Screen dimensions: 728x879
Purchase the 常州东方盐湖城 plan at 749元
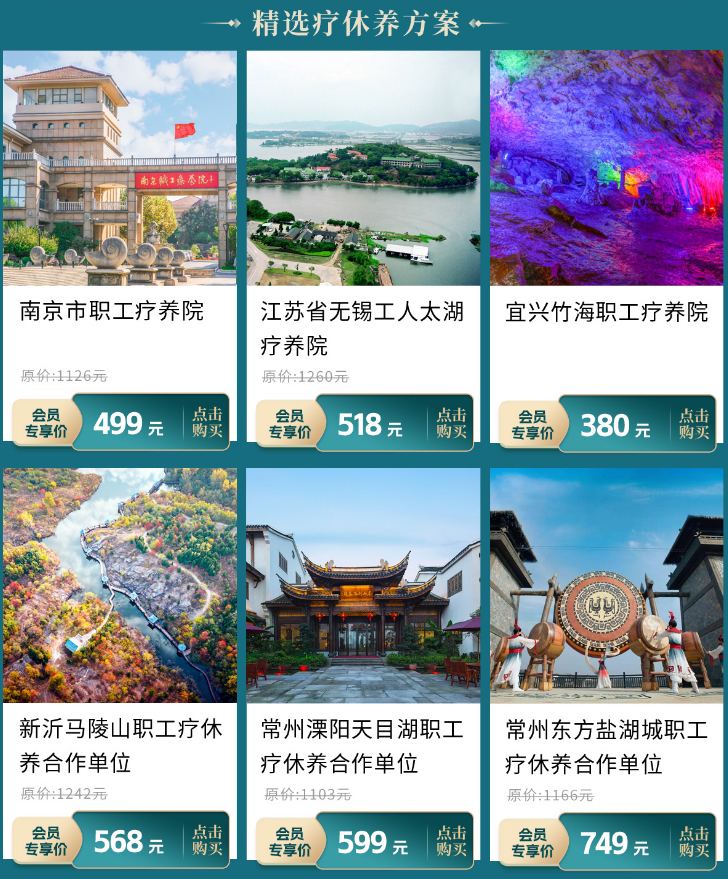[694, 842]
